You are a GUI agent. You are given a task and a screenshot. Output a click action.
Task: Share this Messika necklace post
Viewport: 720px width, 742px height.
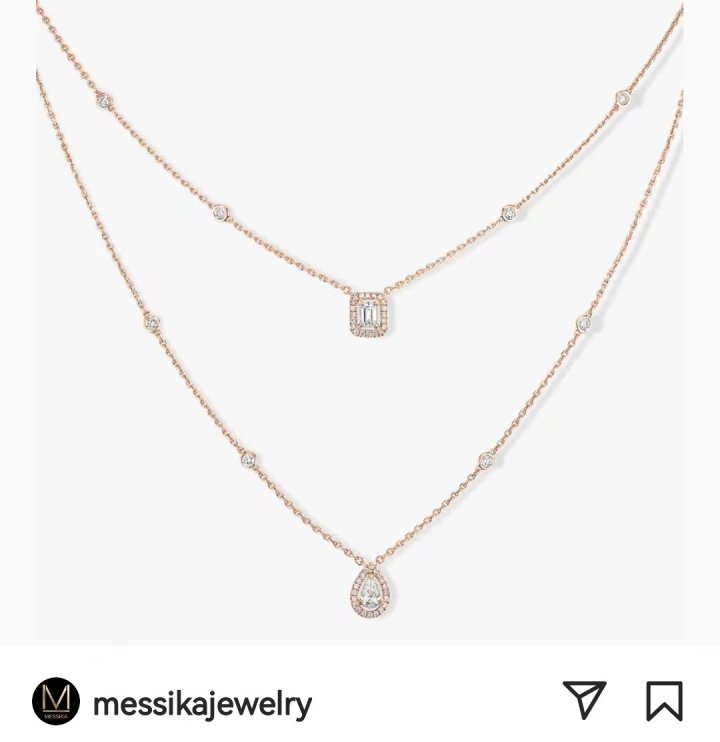(x=584, y=701)
